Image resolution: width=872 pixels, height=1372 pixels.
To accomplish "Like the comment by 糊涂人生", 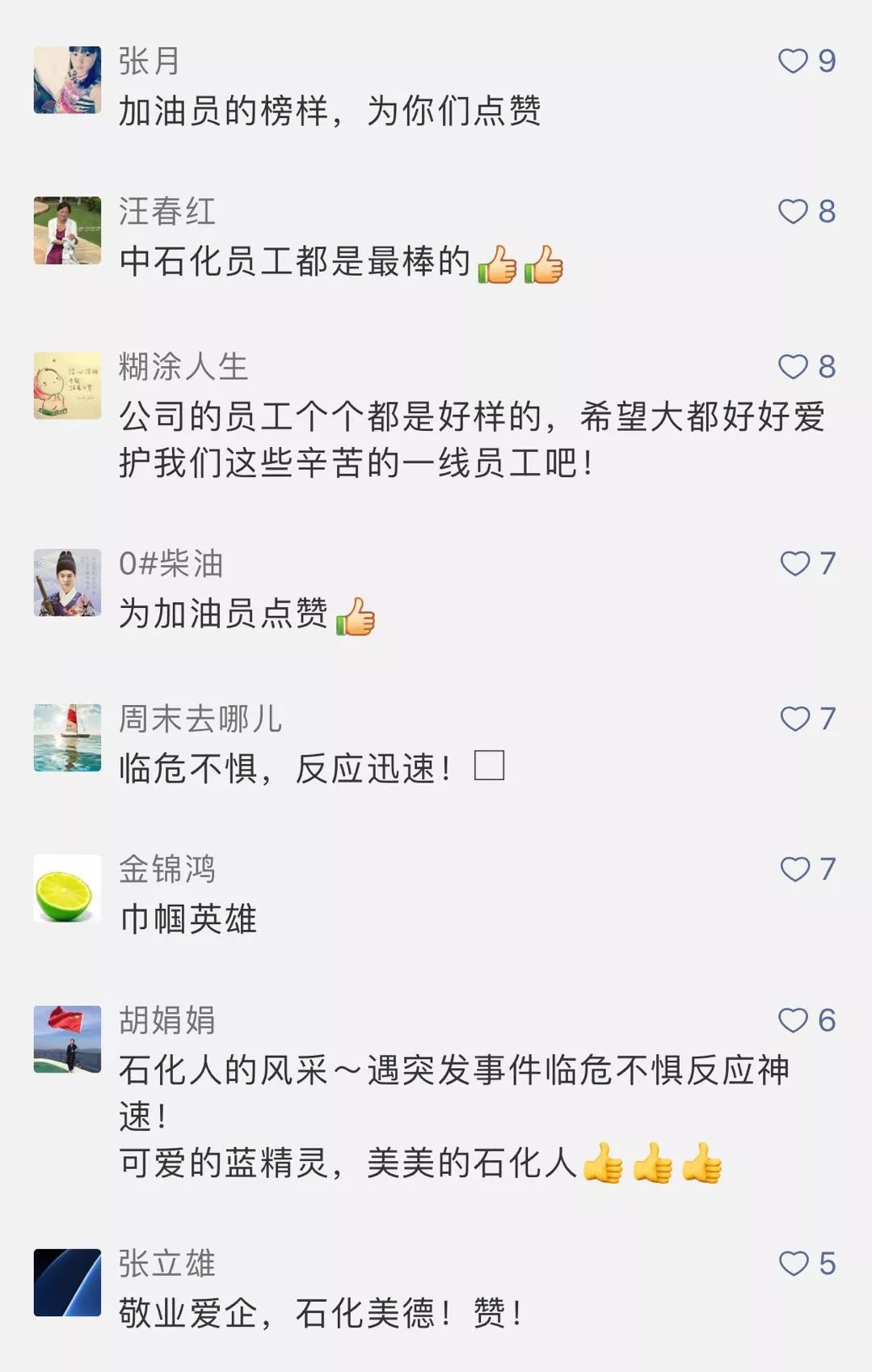I will pyautogui.click(x=793, y=367).
